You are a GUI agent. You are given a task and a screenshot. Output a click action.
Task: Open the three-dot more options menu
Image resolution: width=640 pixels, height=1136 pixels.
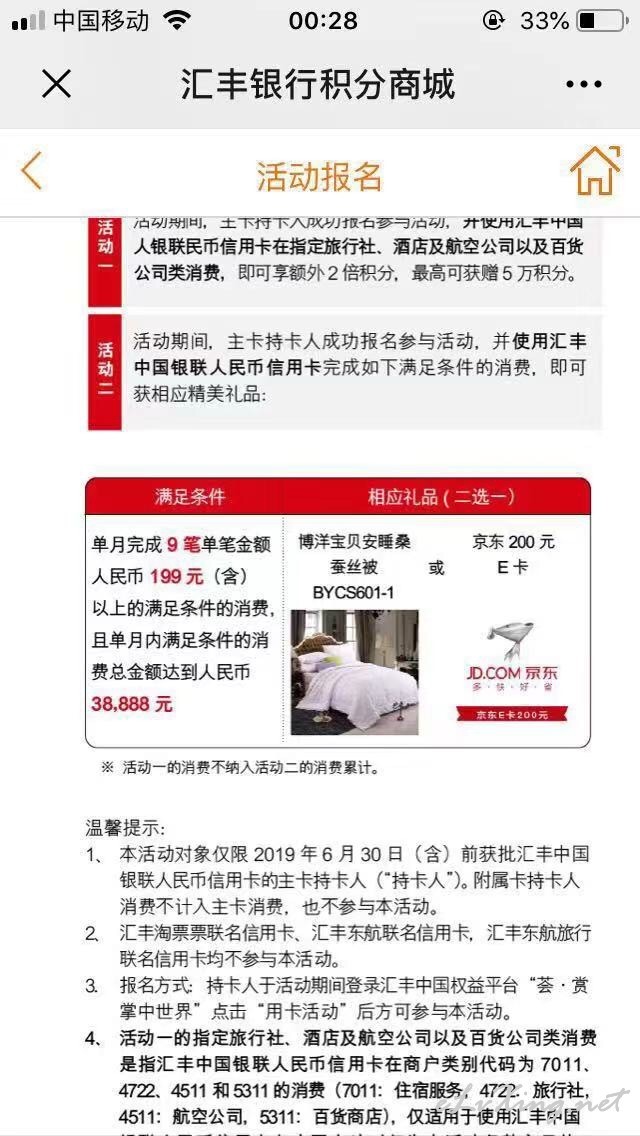pos(583,84)
